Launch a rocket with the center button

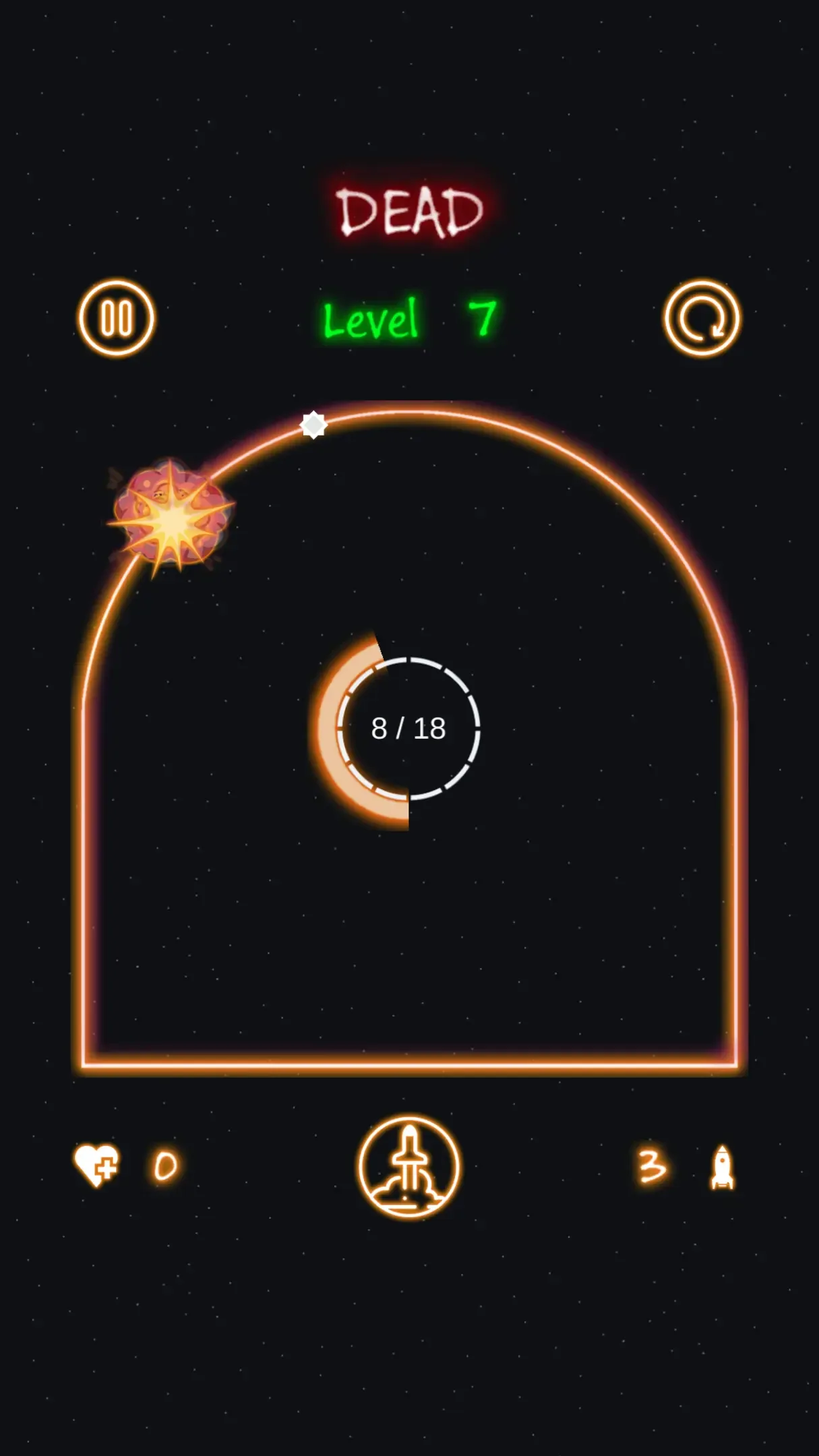408,1167
